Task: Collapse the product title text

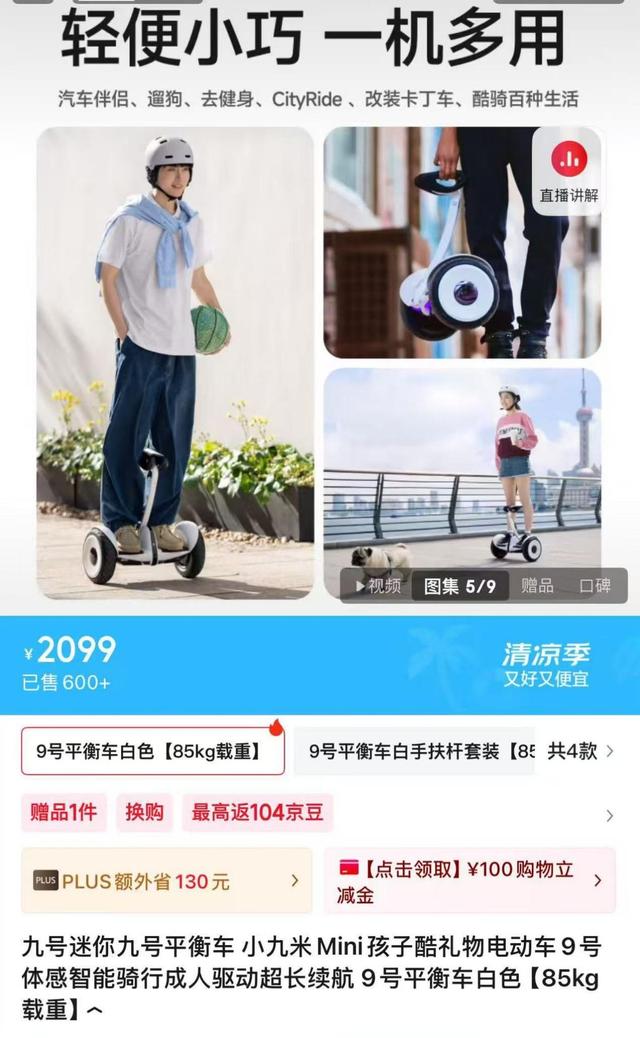Action: point(95,1011)
